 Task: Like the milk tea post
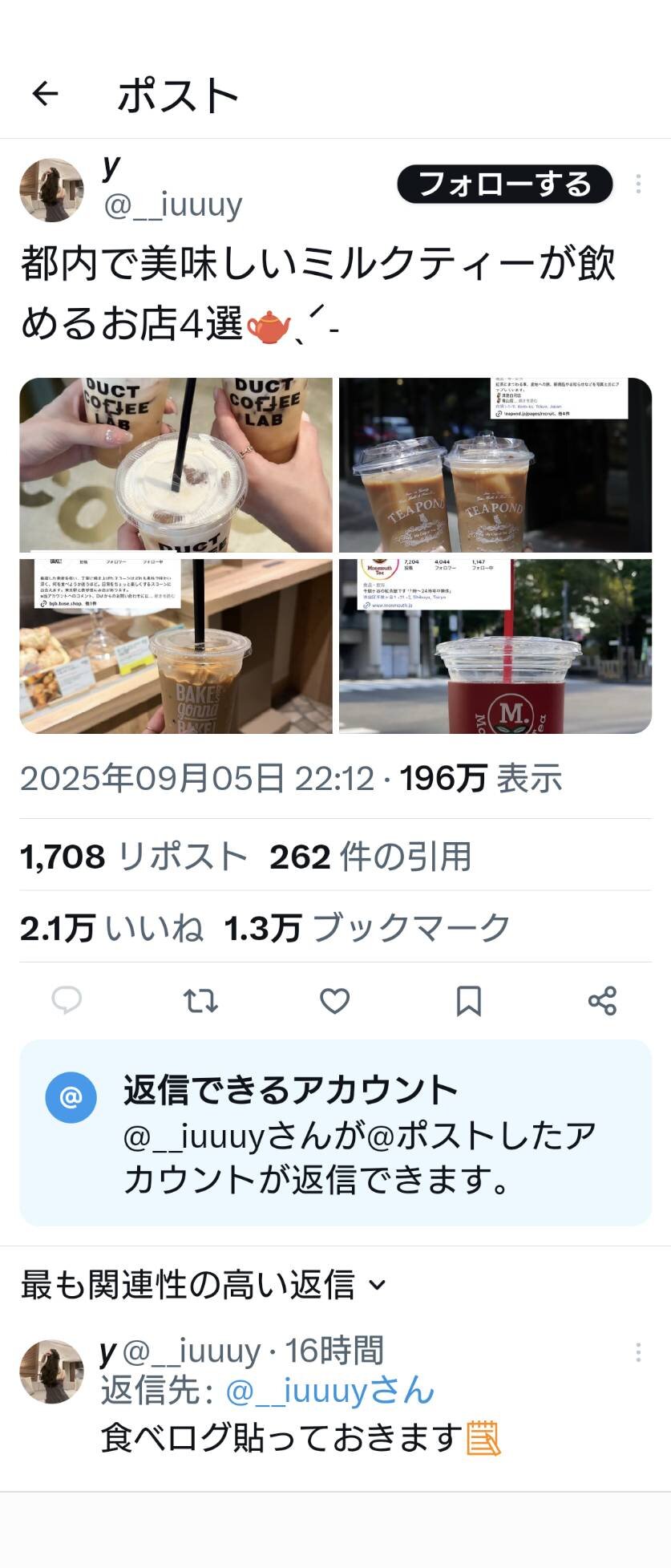click(334, 1001)
